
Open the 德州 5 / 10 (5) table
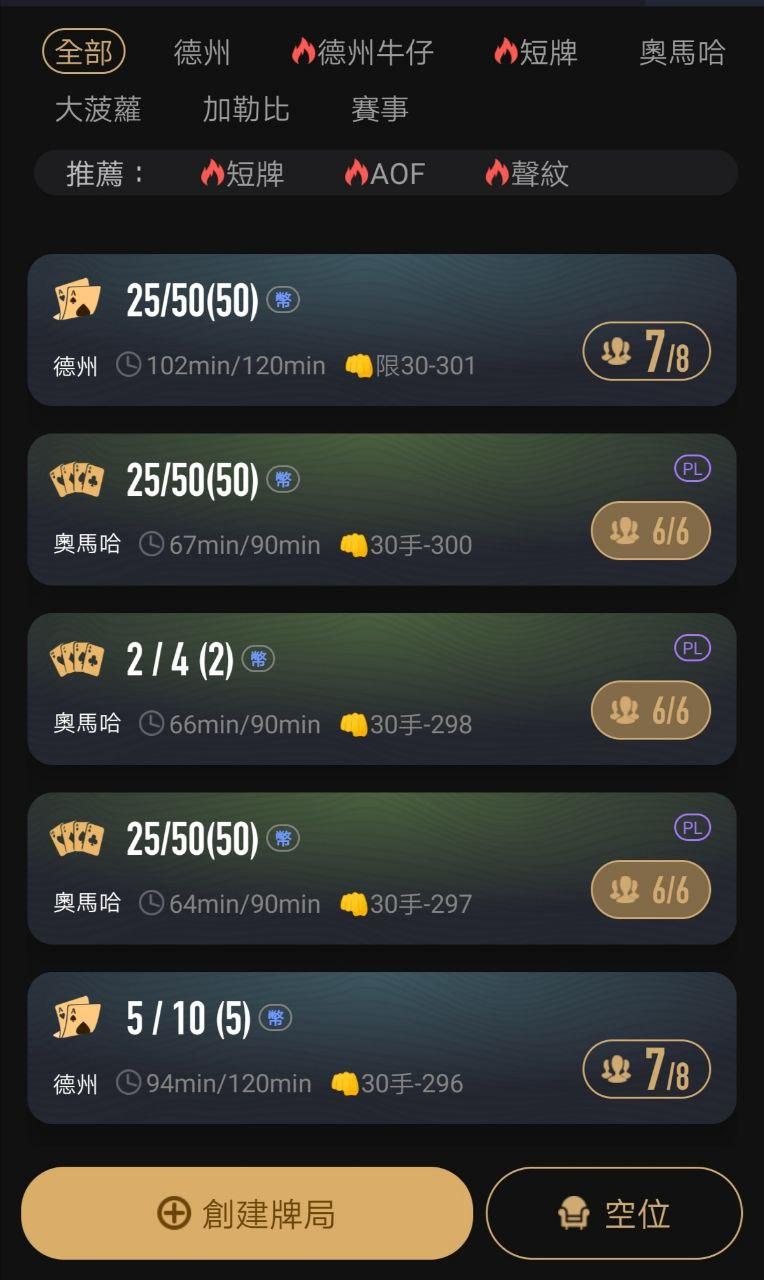click(x=382, y=1048)
